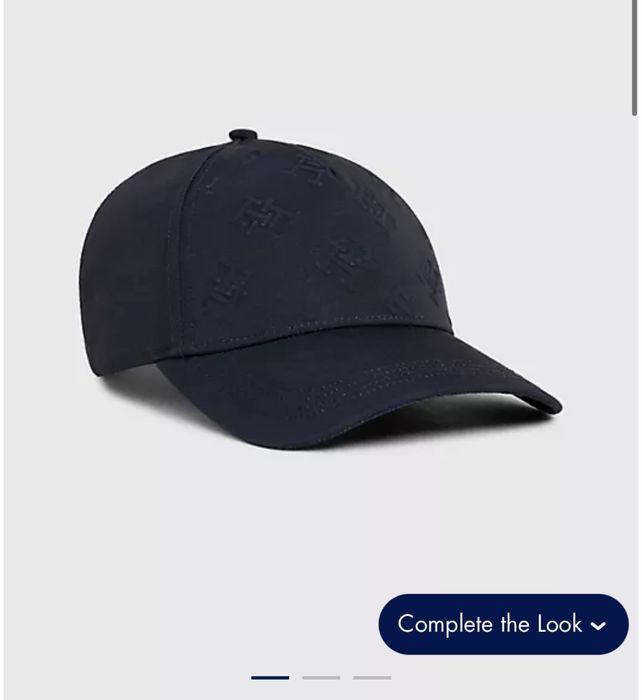This screenshot has height=700, width=642.
Task: Jump to the third image indicator
Action: pos(372,678)
